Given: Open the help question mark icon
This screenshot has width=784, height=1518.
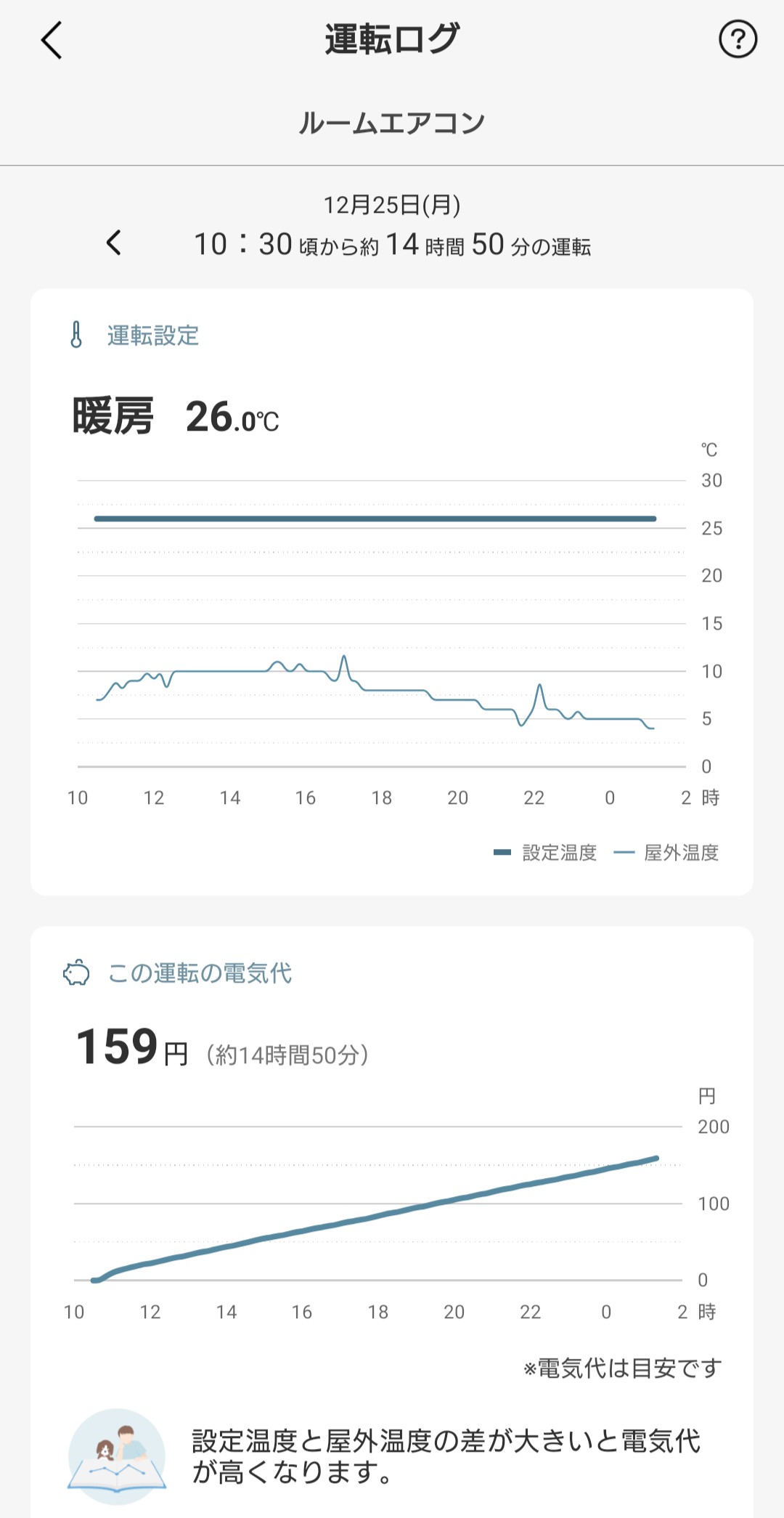Looking at the screenshot, I should click(738, 39).
